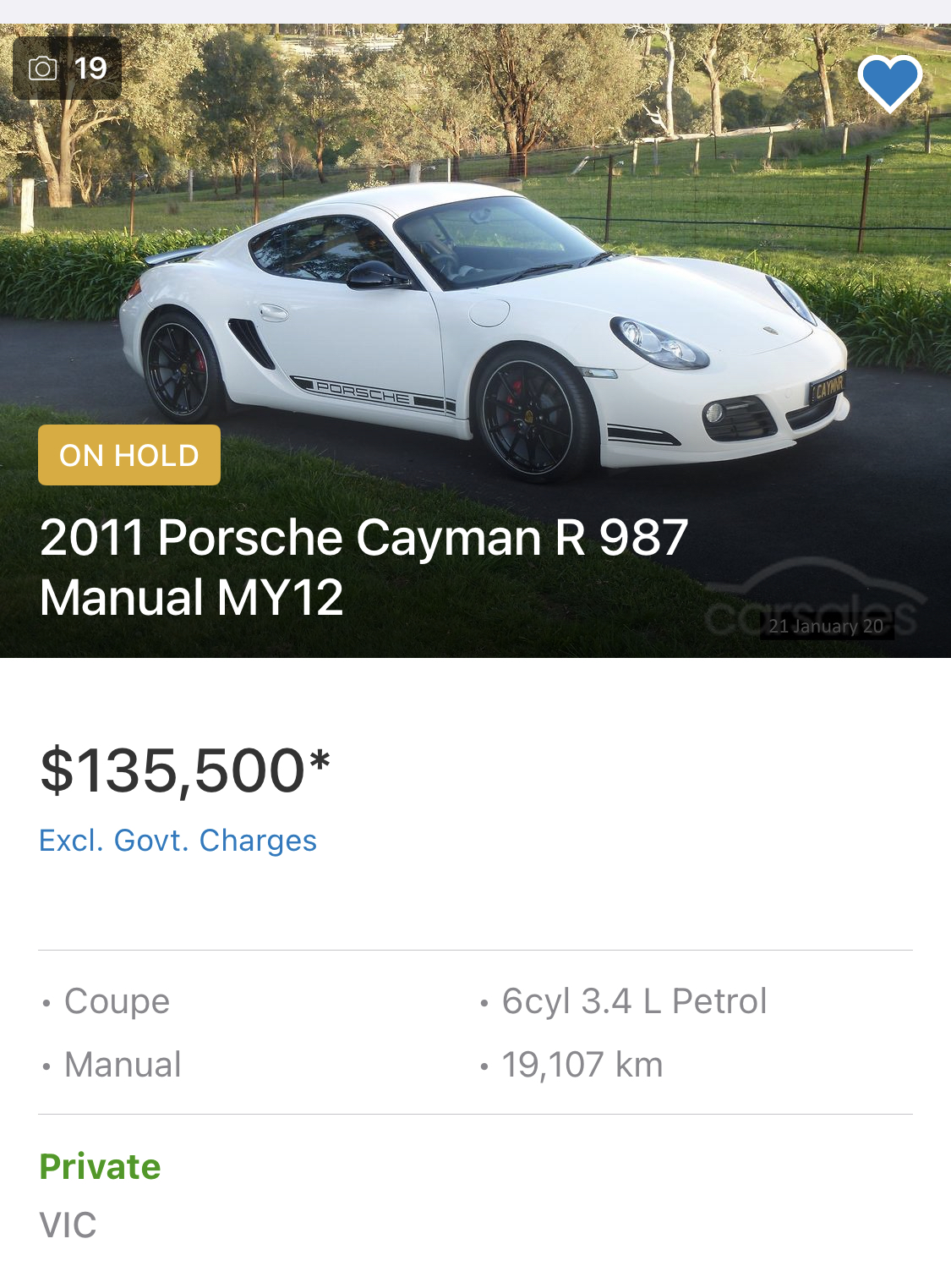Open Excl. Govt. Charges link
951x1288 pixels.
pos(178,841)
